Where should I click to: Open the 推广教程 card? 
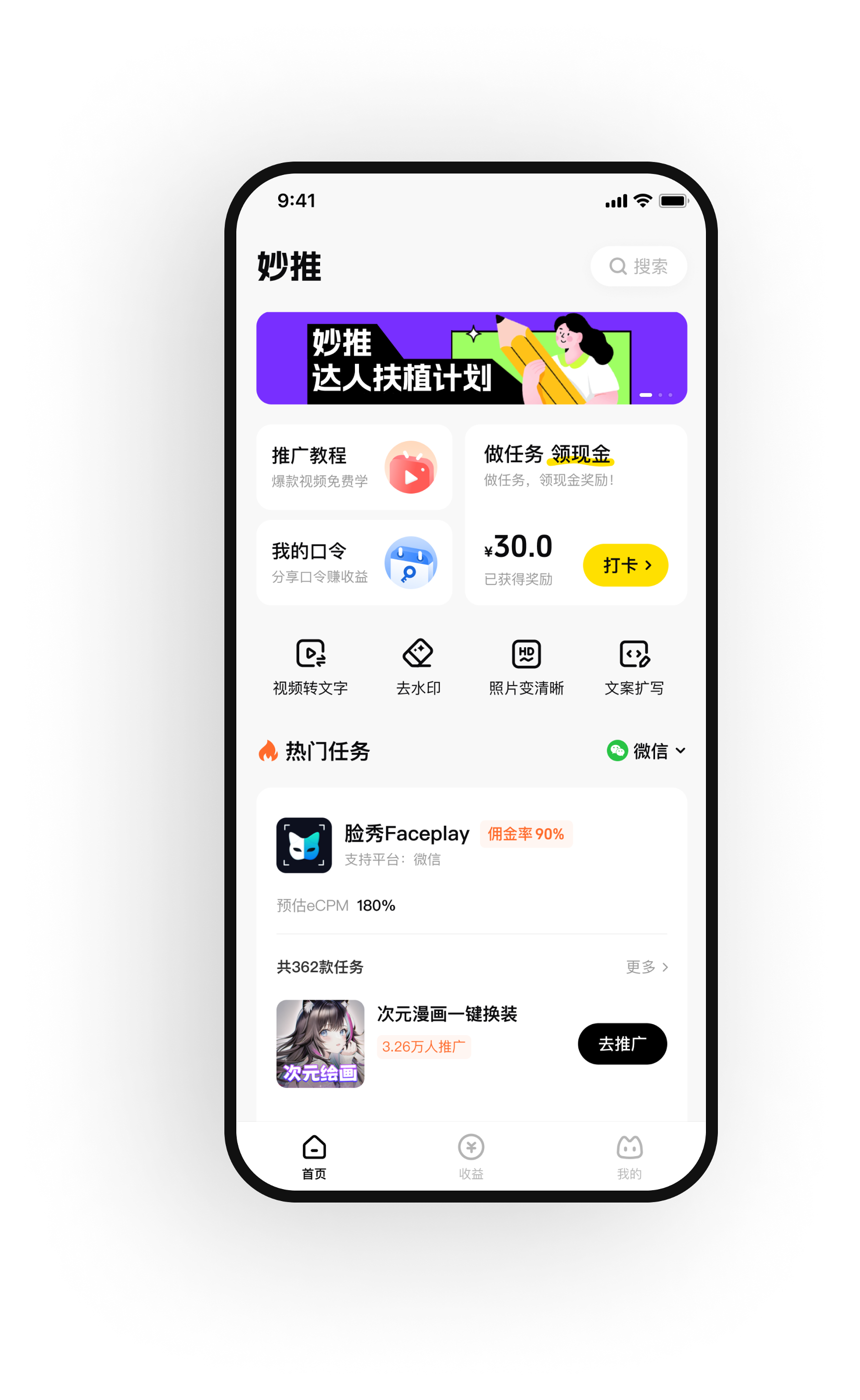click(354, 467)
